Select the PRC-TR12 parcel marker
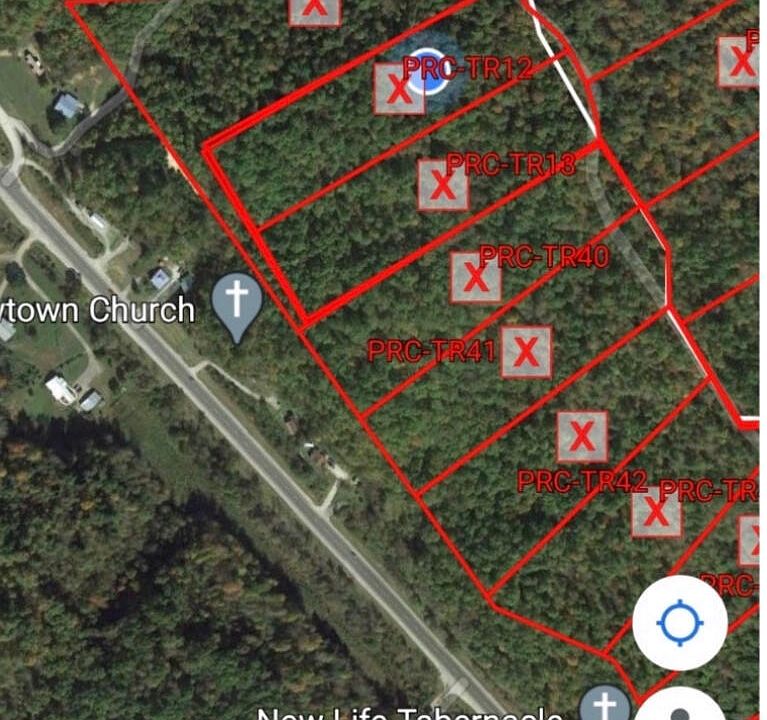This screenshot has height=720, width=767. click(399, 89)
